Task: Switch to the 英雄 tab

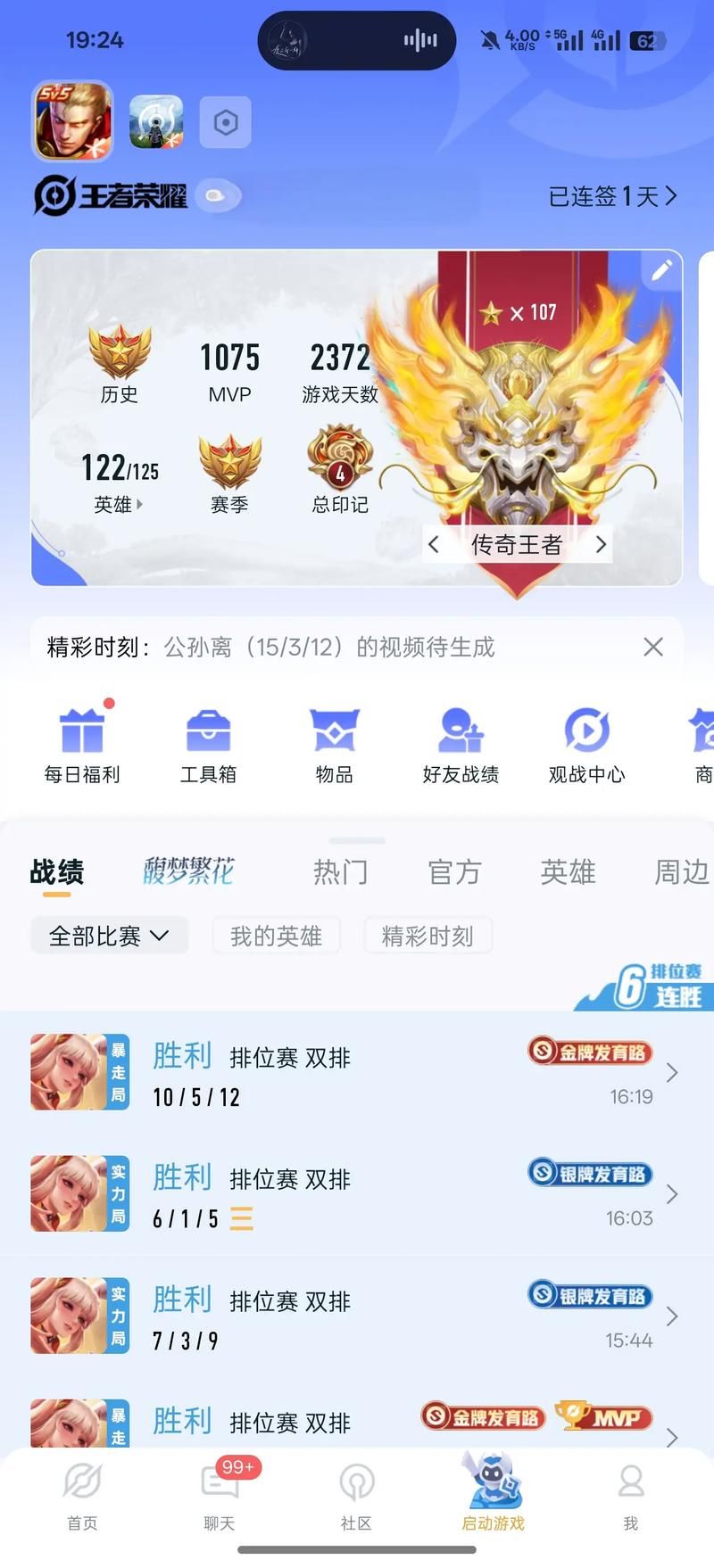Action: point(568,871)
